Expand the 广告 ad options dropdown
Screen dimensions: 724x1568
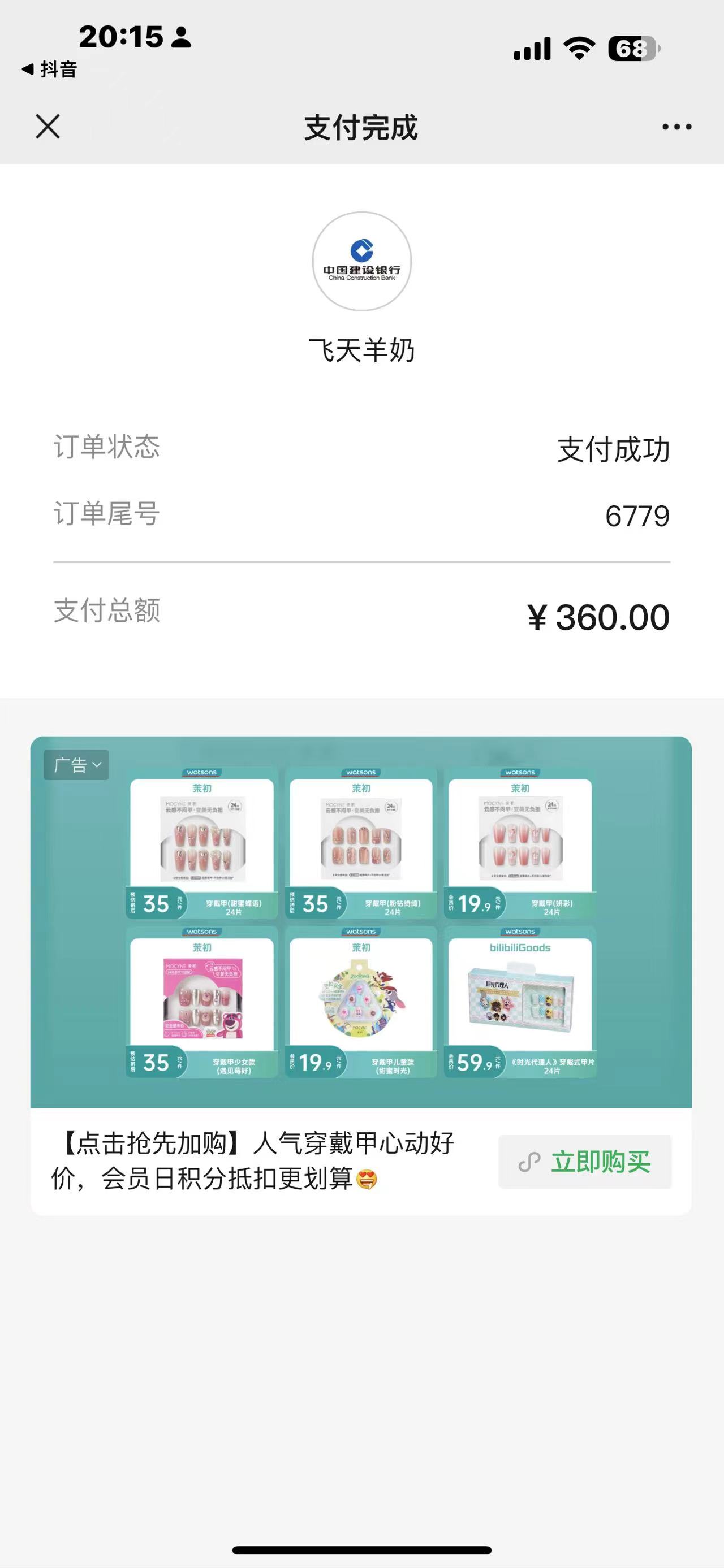(x=76, y=765)
